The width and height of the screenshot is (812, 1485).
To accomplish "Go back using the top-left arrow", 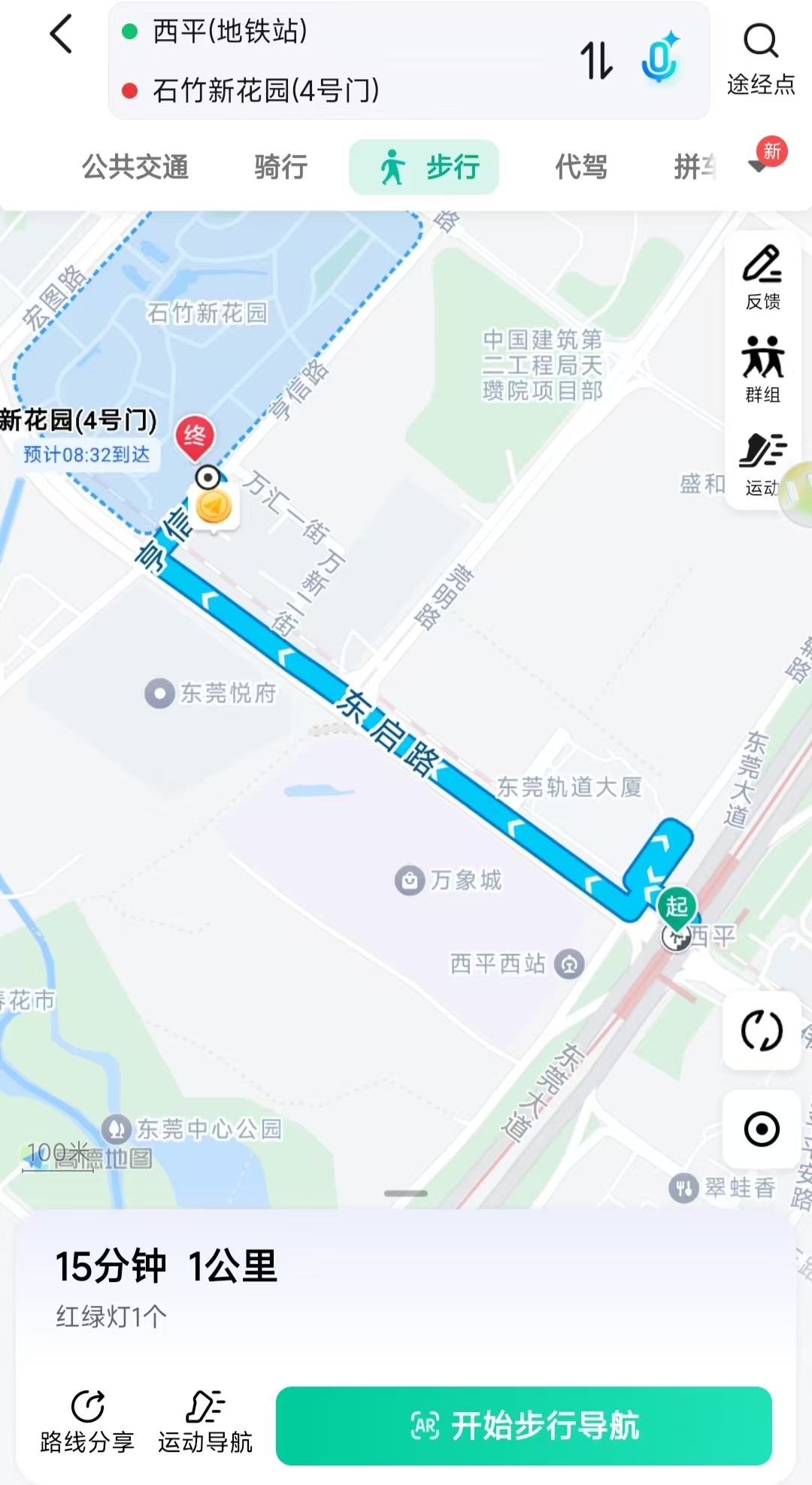I will (62, 35).
